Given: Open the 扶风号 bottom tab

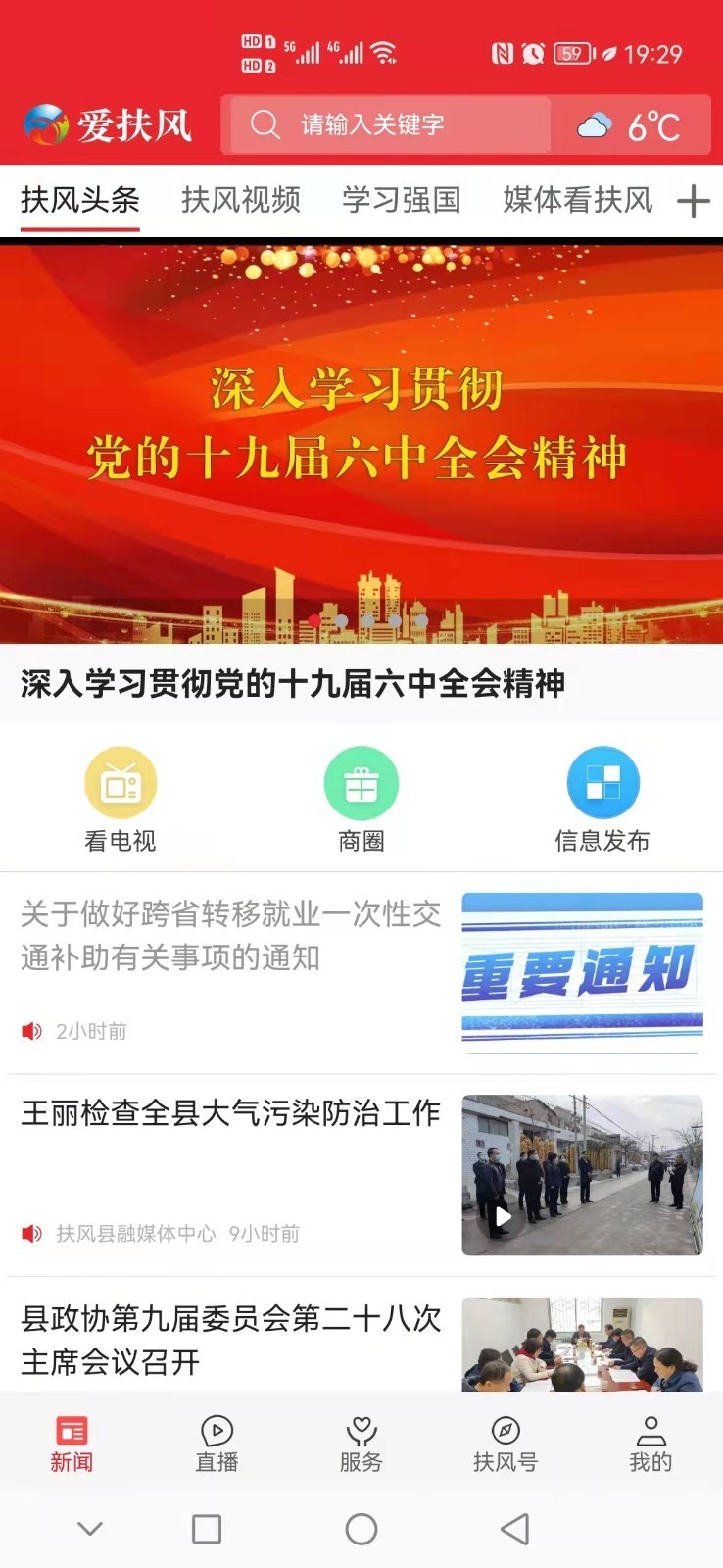Looking at the screenshot, I should click(x=506, y=1444).
